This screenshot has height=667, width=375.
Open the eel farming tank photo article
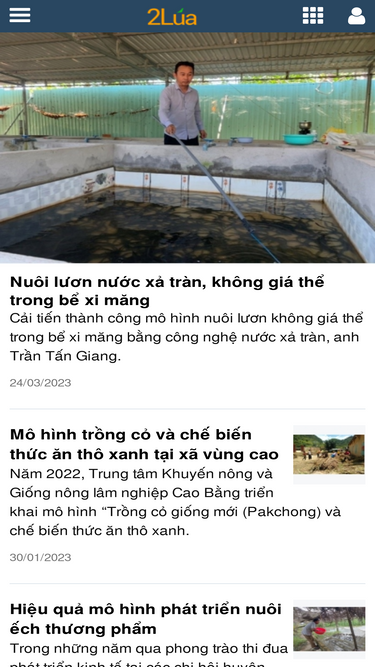tap(188, 148)
